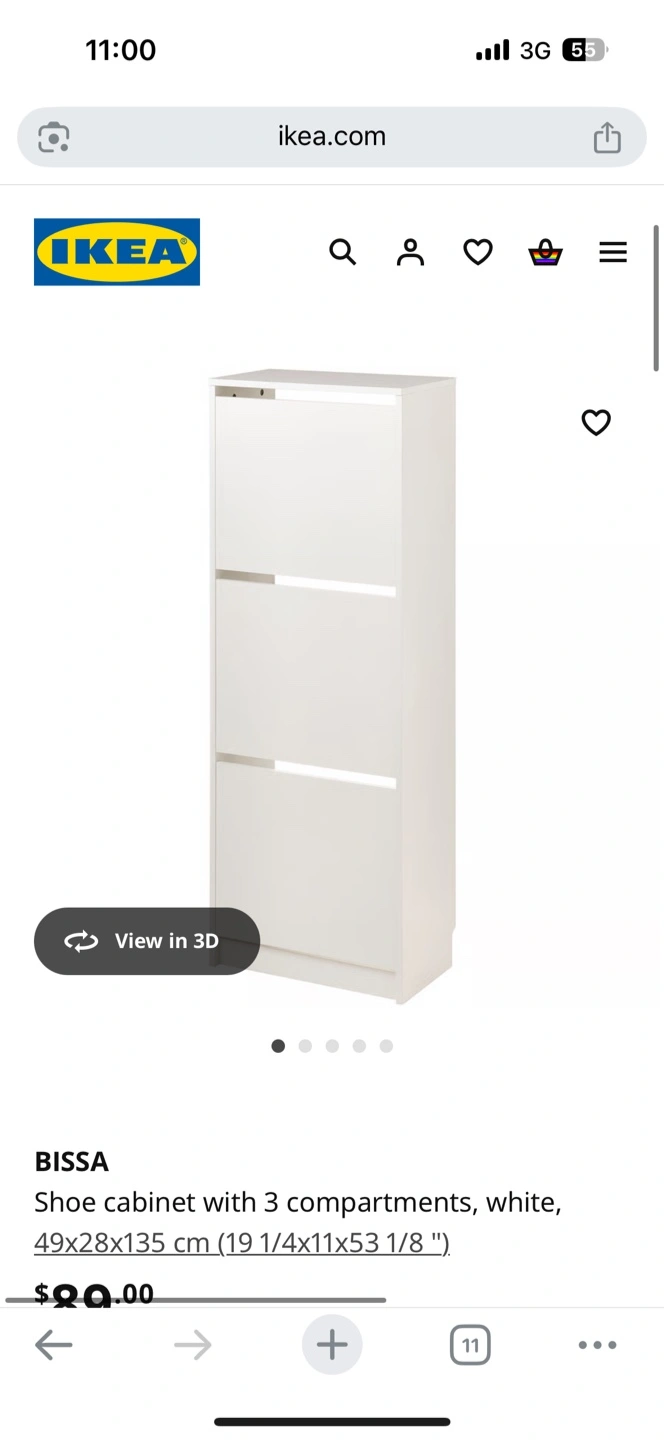Open the browser more options menu
Screen dimensions: 664x1440
click(x=597, y=1345)
